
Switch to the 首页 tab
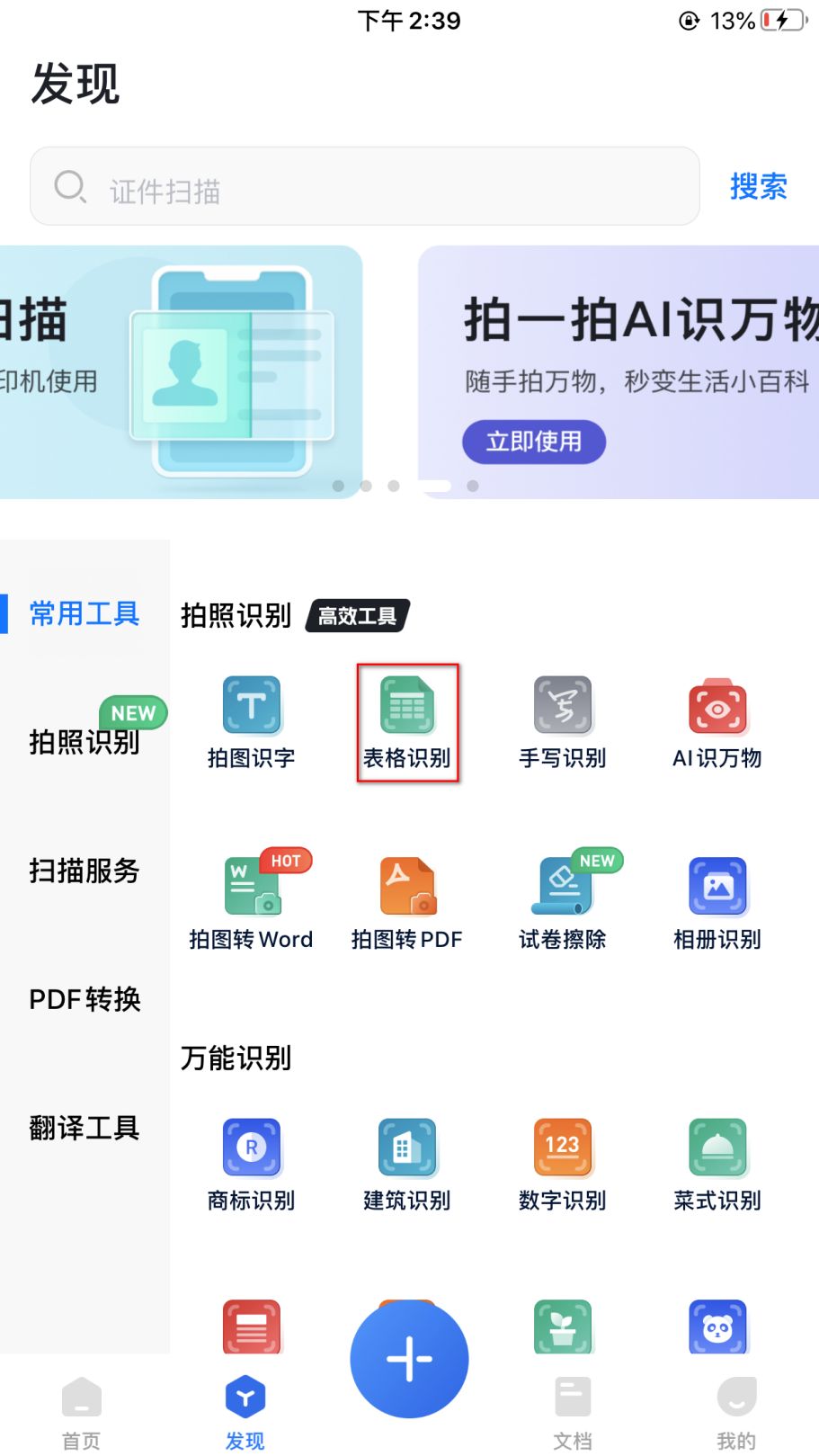tap(82, 1413)
